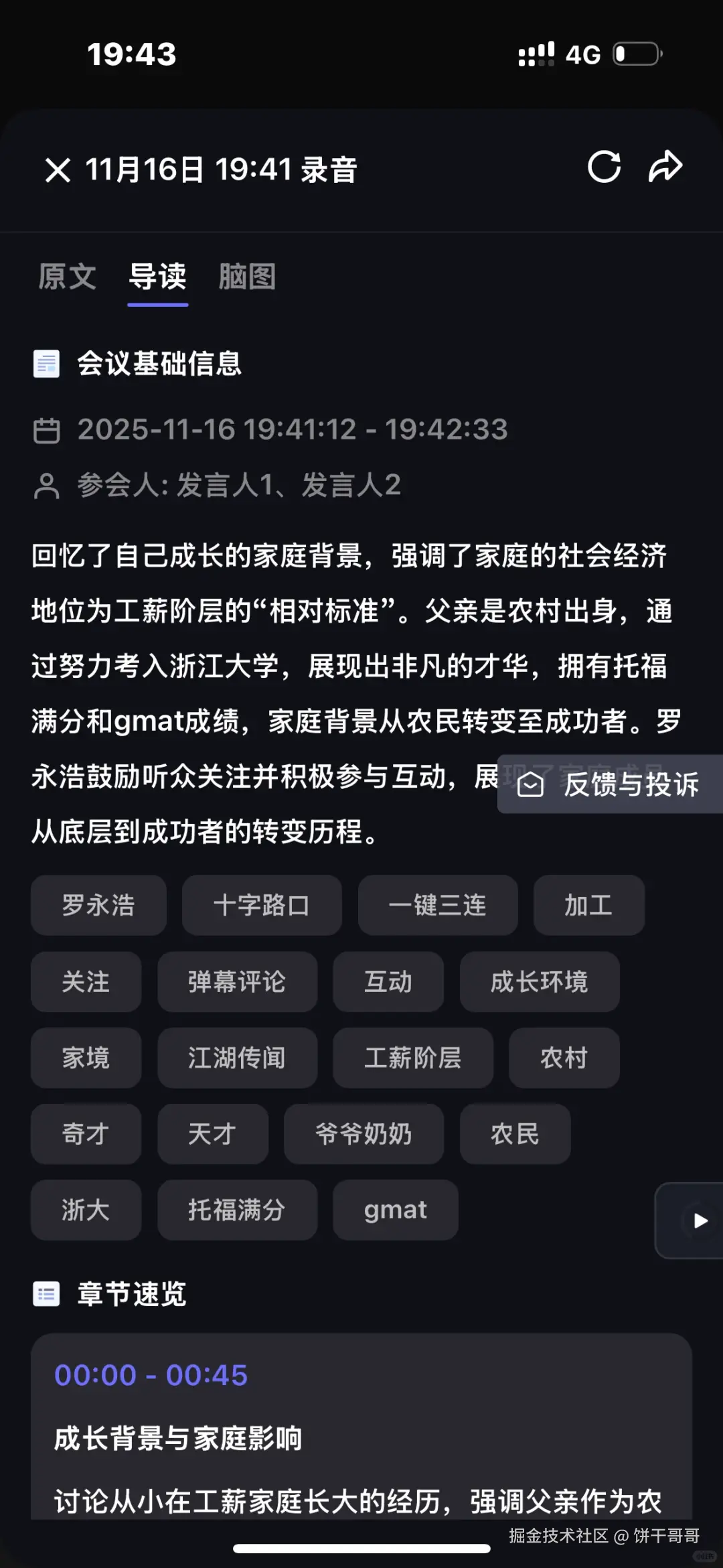The image size is (723, 1568).
Task: Select the gmat keyword tag
Action: 395,1210
